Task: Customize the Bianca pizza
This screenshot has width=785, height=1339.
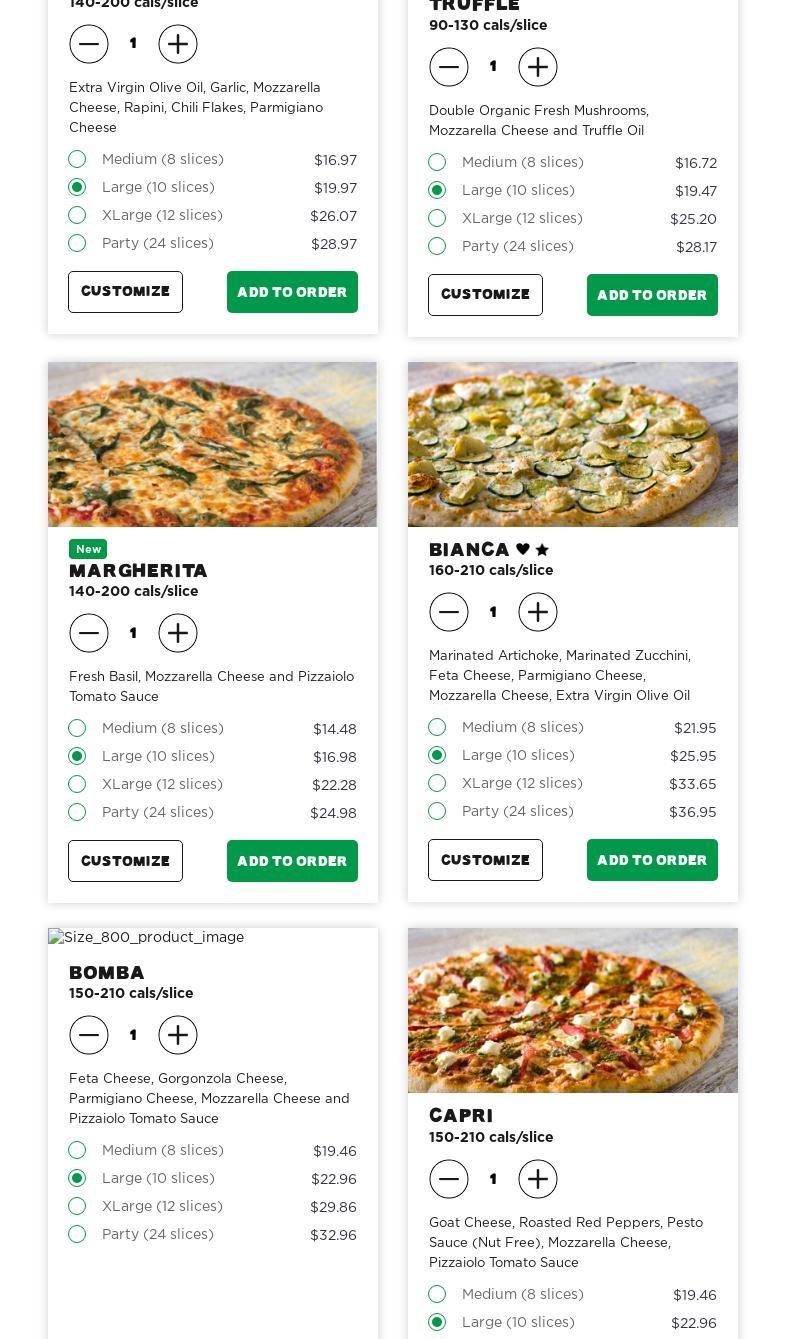Action: [x=485, y=860]
